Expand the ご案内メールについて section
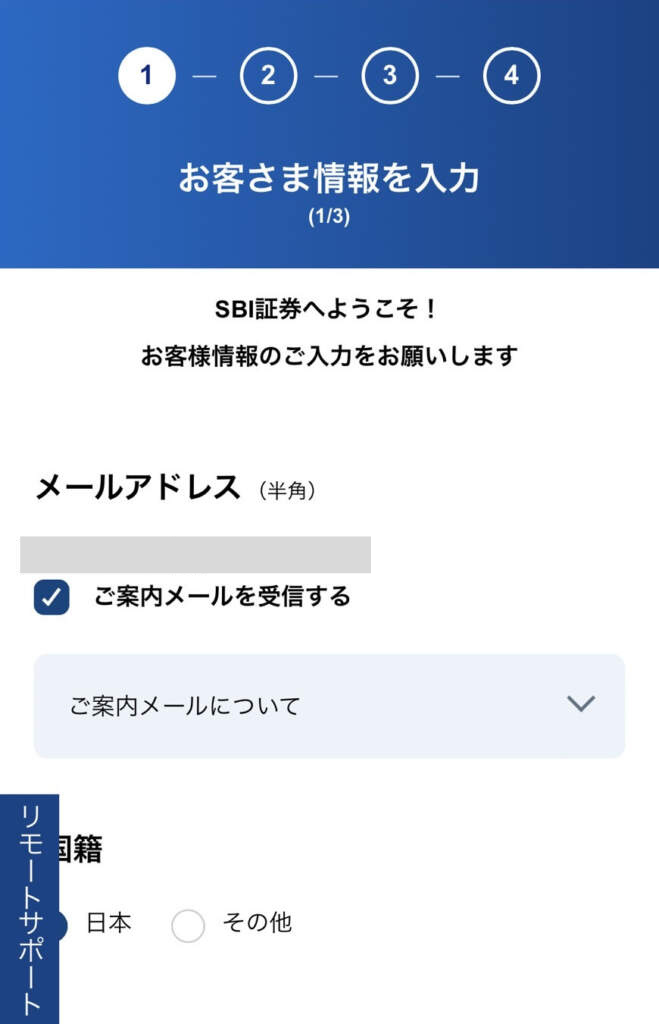The width and height of the screenshot is (659, 1024). pyautogui.click(x=329, y=706)
